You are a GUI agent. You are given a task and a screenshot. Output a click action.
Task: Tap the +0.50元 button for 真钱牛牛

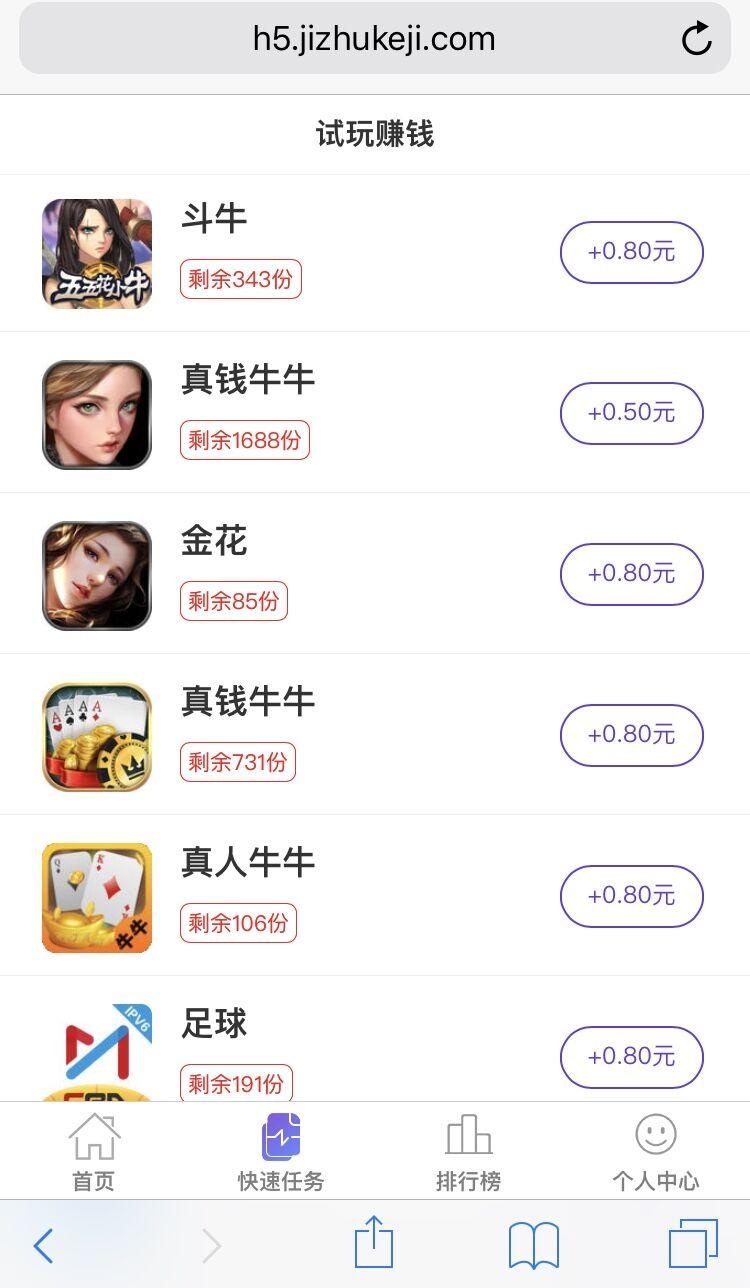(x=631, y=413)
